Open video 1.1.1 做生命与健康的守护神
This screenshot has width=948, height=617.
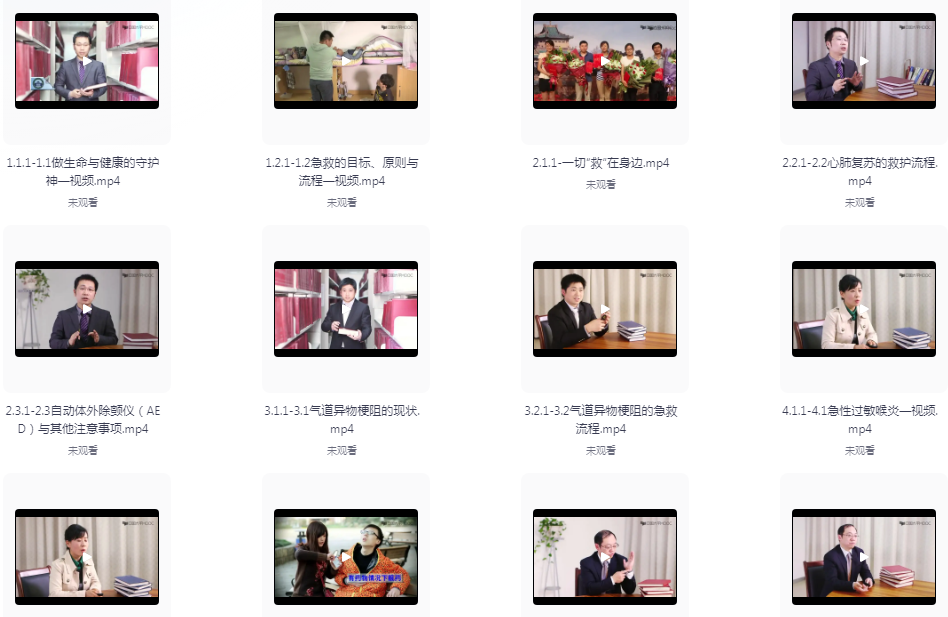tap(87, 61)
